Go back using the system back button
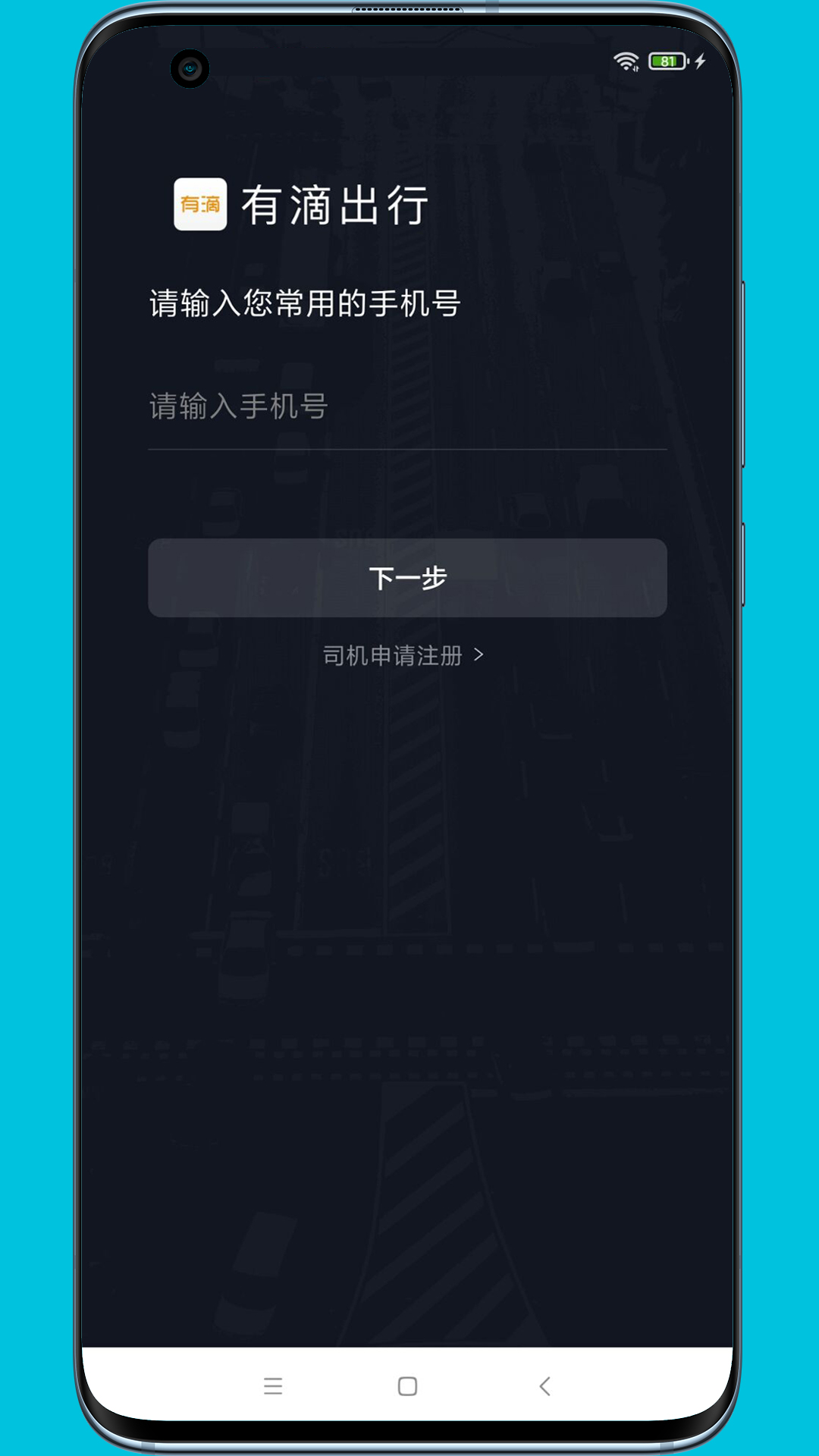Screen dimensions: 819x1456 [544, 1386]
